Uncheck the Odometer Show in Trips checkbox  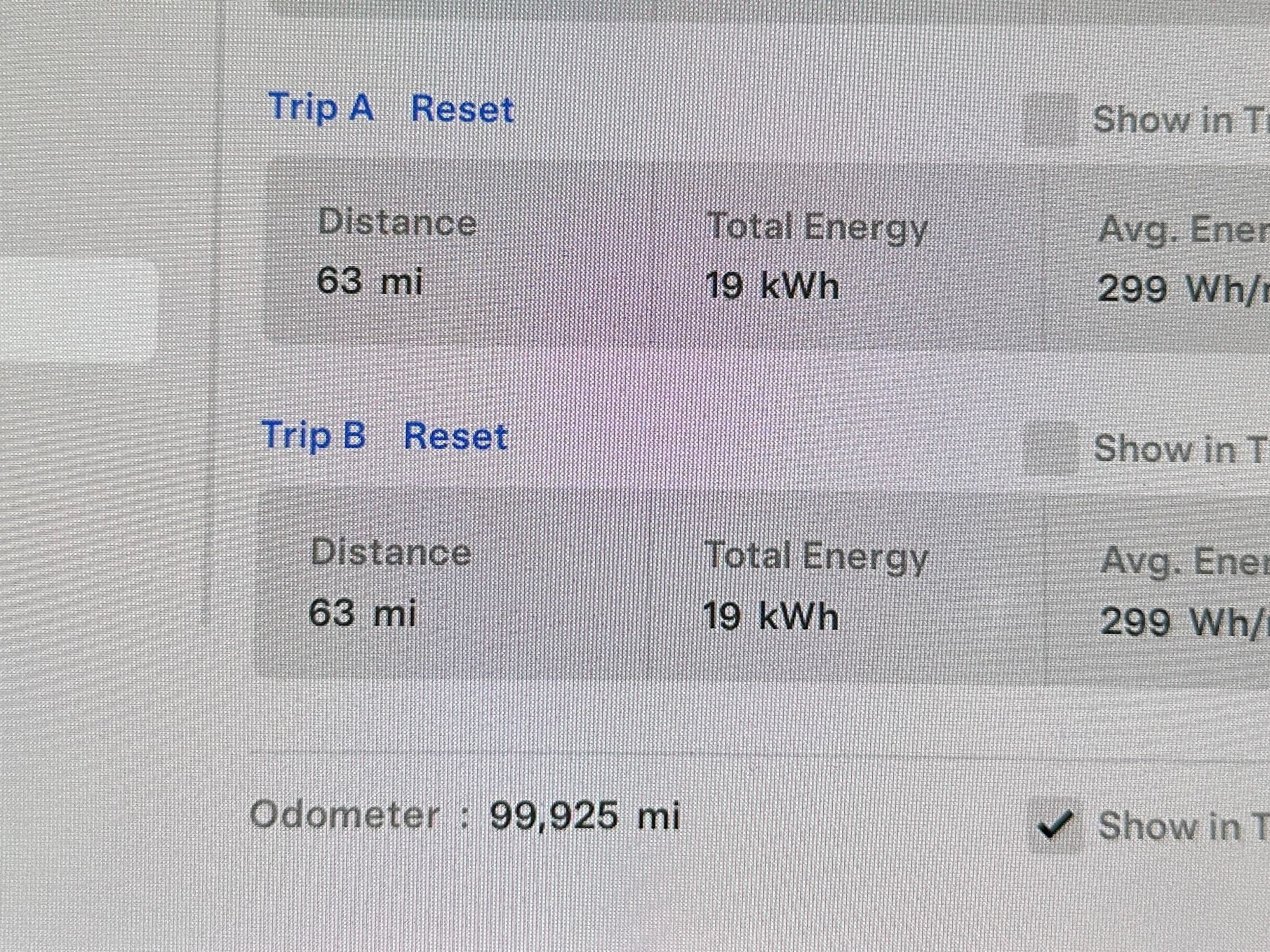(x=1055, y=826)
